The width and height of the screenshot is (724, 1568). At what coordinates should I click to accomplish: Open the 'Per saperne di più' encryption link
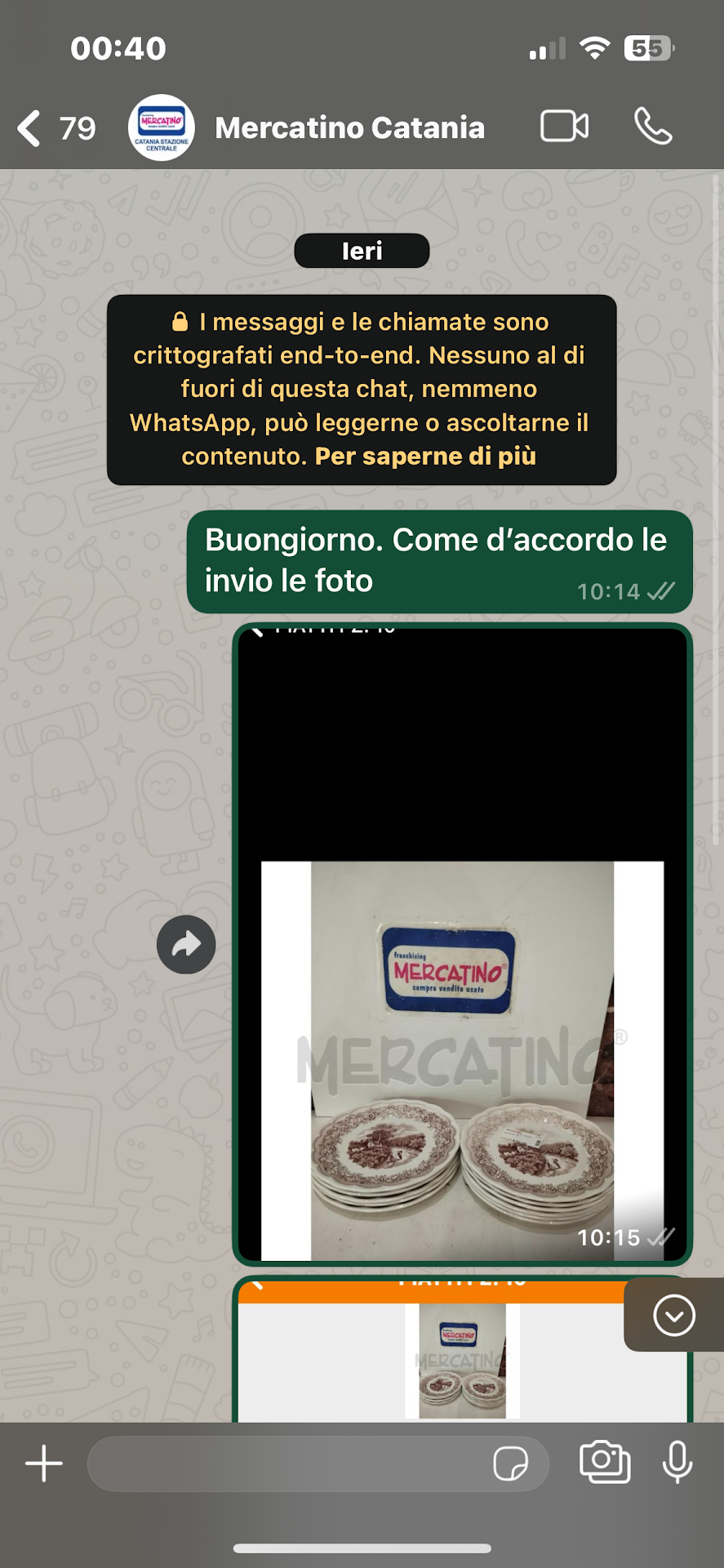(x=425, y=456)
